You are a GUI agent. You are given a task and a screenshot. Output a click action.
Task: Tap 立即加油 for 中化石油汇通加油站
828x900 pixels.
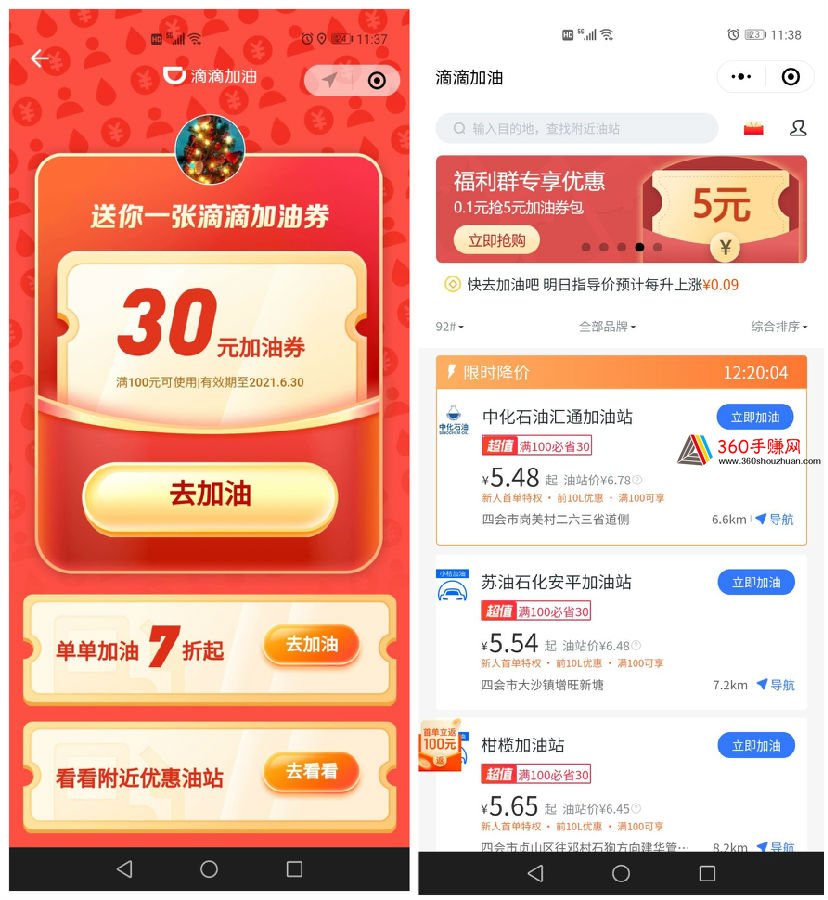tap(755, 417)
